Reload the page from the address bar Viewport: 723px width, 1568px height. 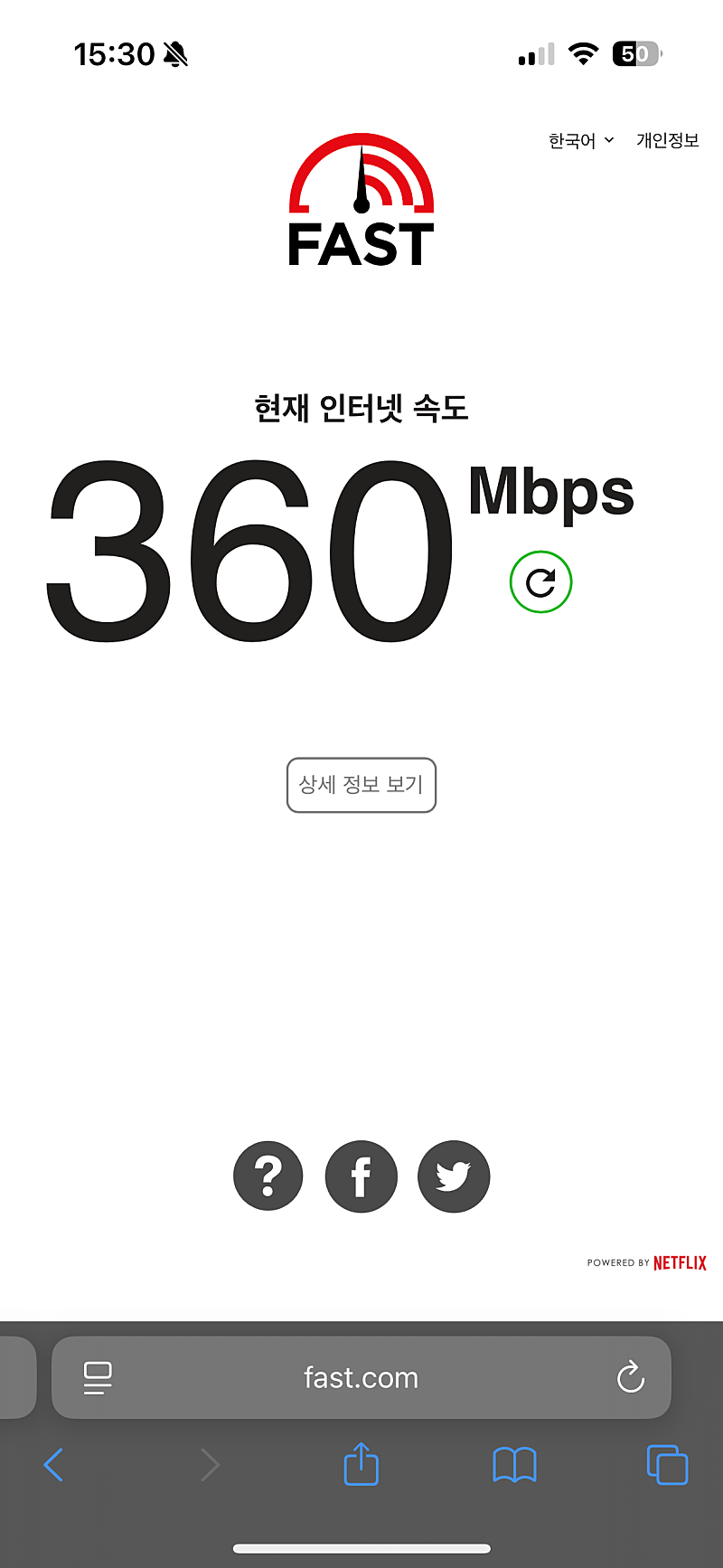[x=630, y=1377]
